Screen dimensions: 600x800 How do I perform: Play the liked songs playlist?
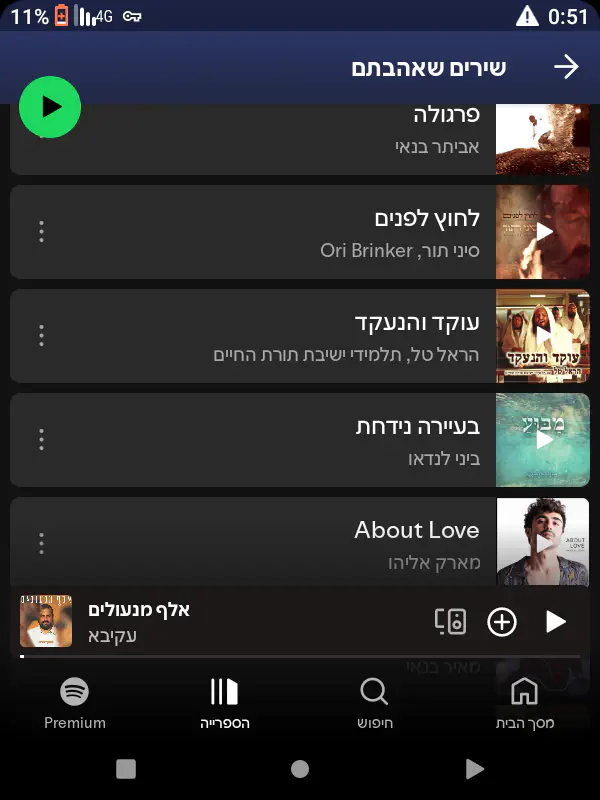(x=50, y=107)
